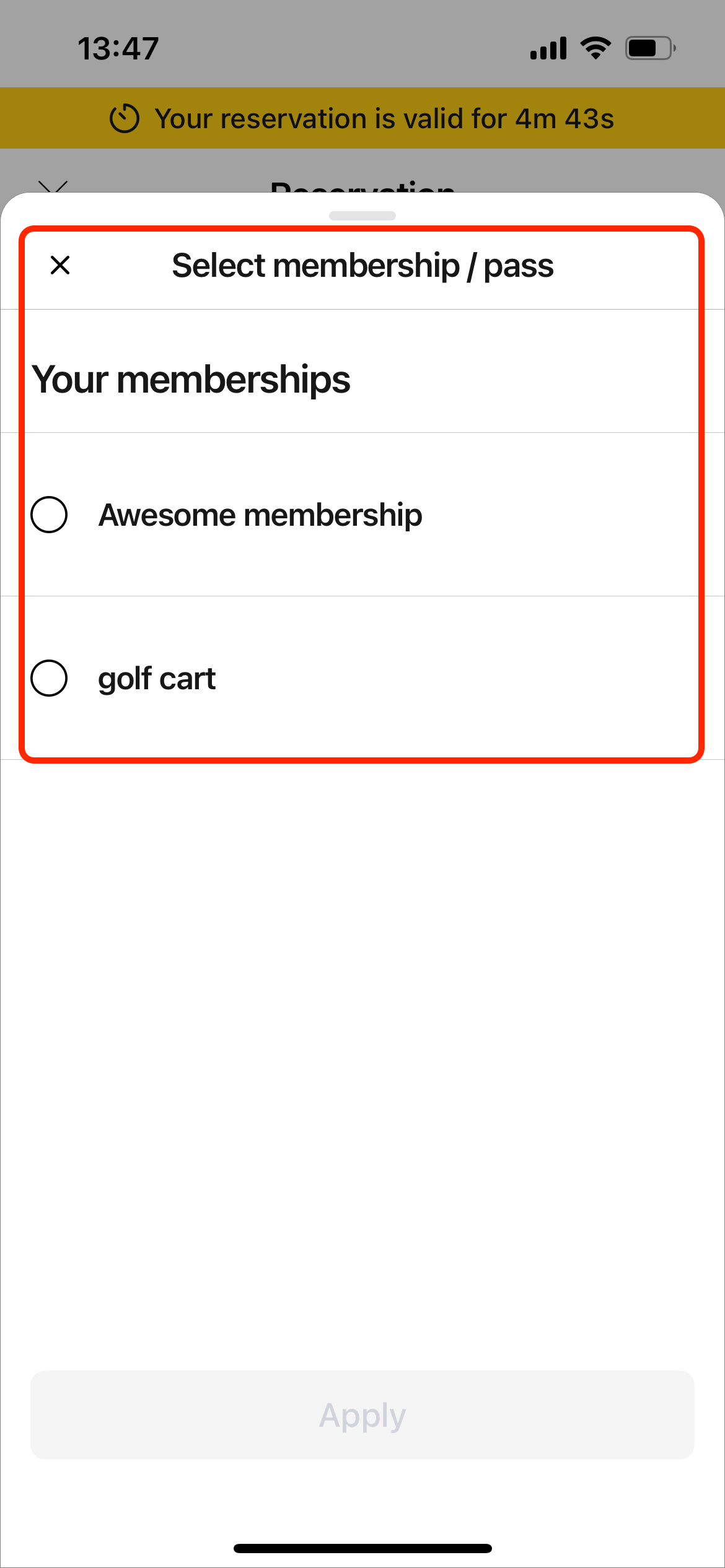Close the Select membership / pass sheet

pyautogui.click(x=60, y=265)
